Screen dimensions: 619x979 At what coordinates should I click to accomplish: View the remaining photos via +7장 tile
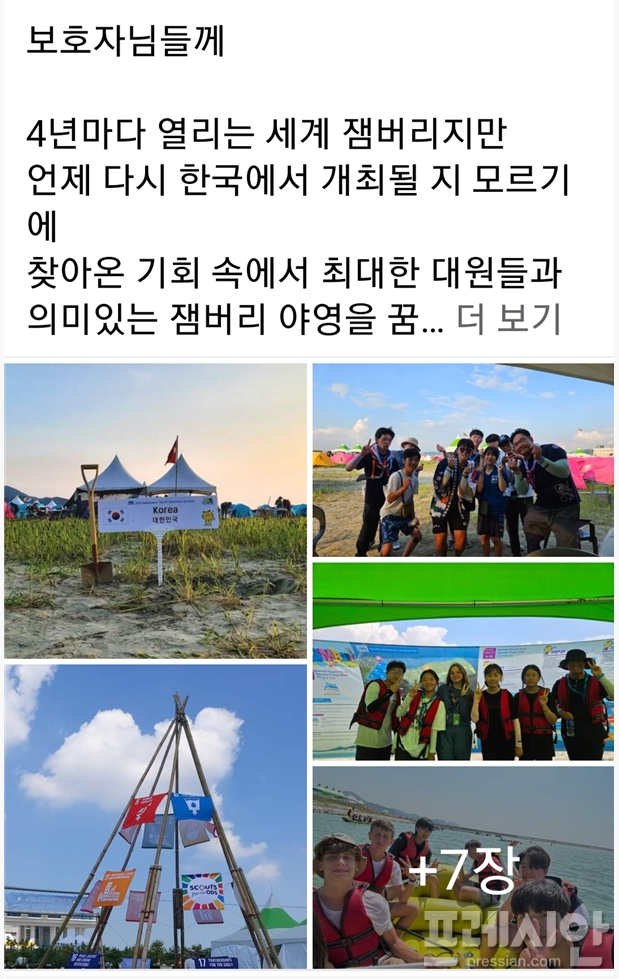[463, 868]
